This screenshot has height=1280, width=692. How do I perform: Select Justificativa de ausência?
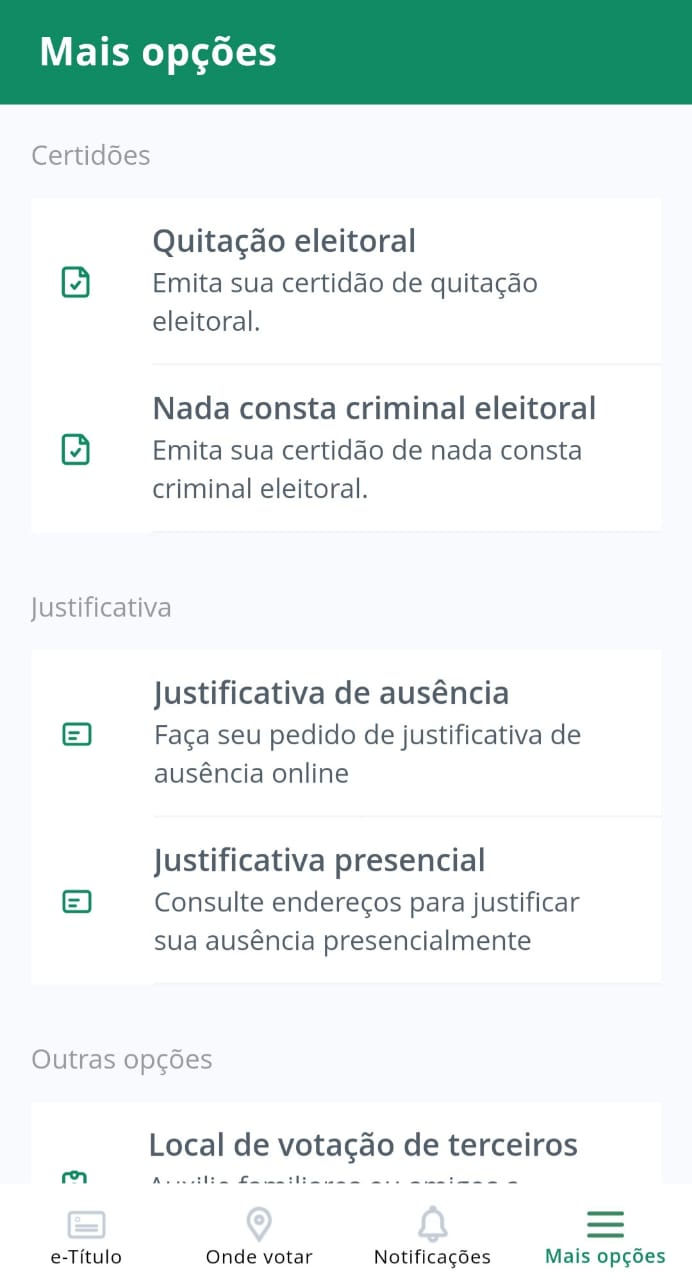[x=346, y=733]
